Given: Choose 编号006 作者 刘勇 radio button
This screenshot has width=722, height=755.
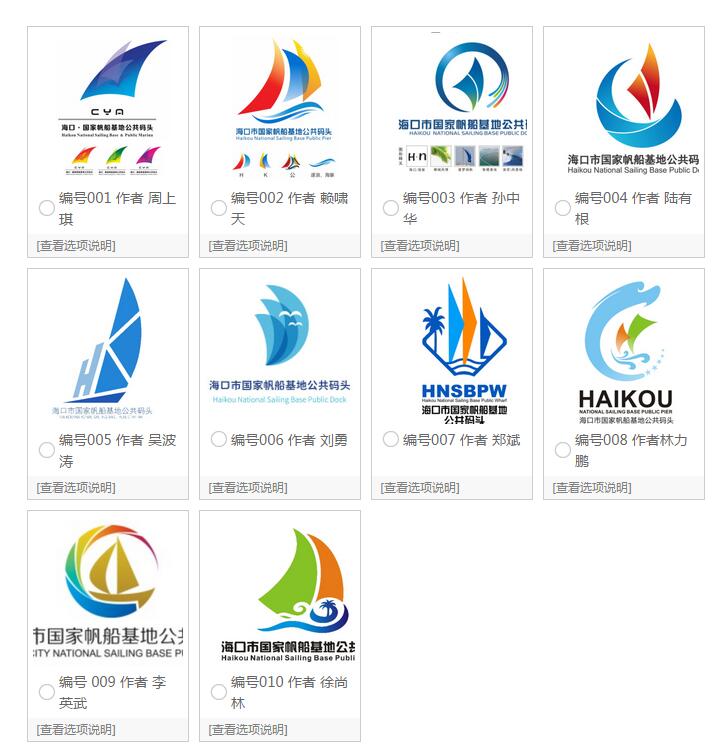Looking at the screenshot, I should coord(219,439).
